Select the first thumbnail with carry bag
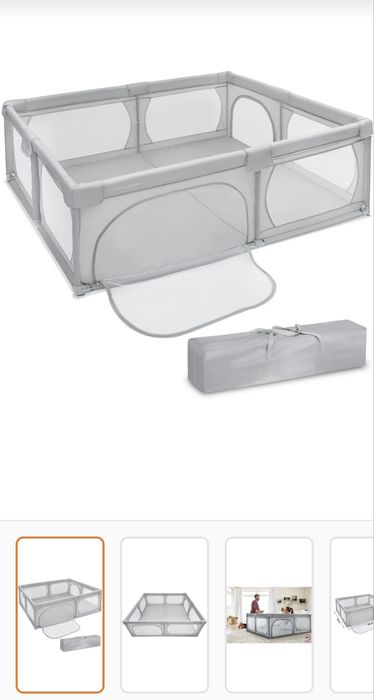Screen dimensions: 374x700 point(60,615)
